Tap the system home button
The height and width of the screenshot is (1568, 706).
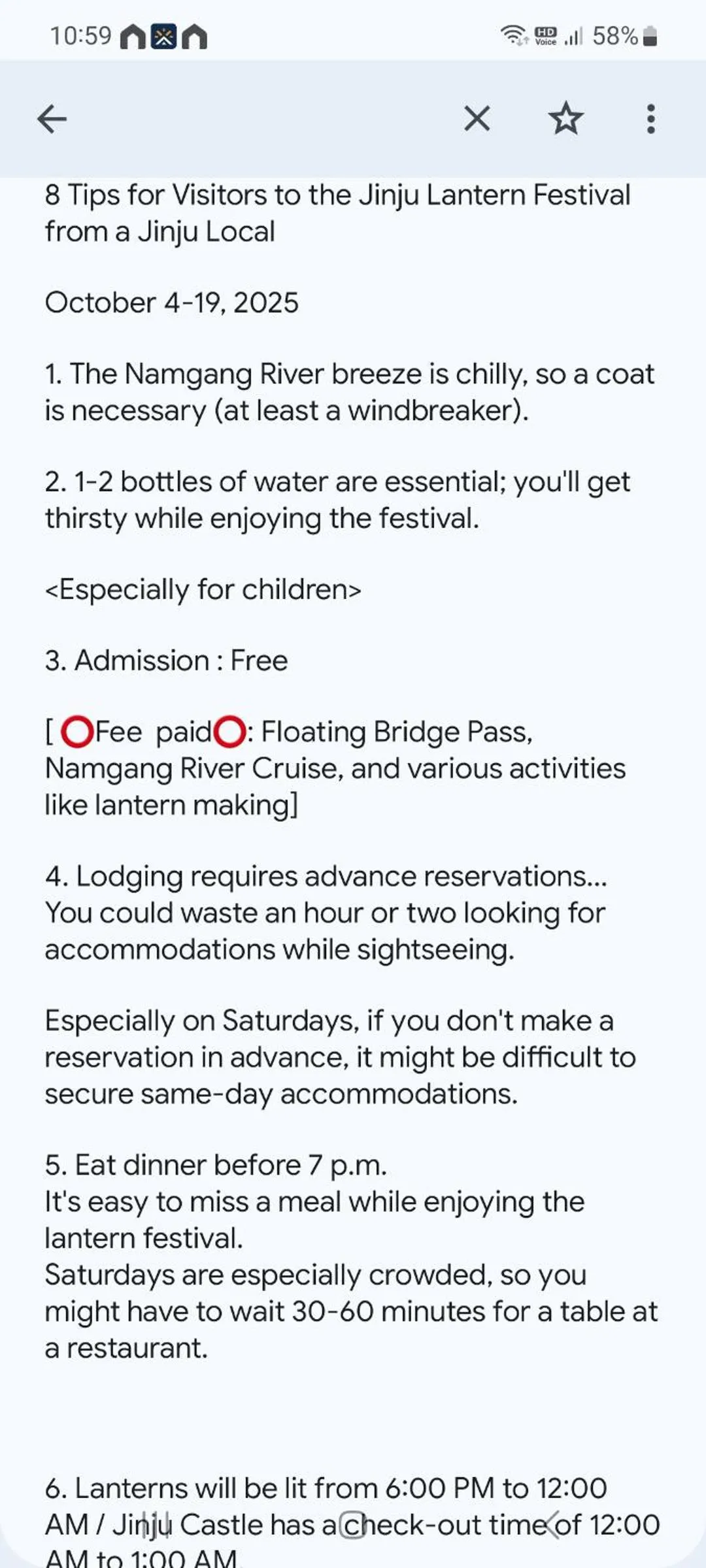click(353, 1525)
